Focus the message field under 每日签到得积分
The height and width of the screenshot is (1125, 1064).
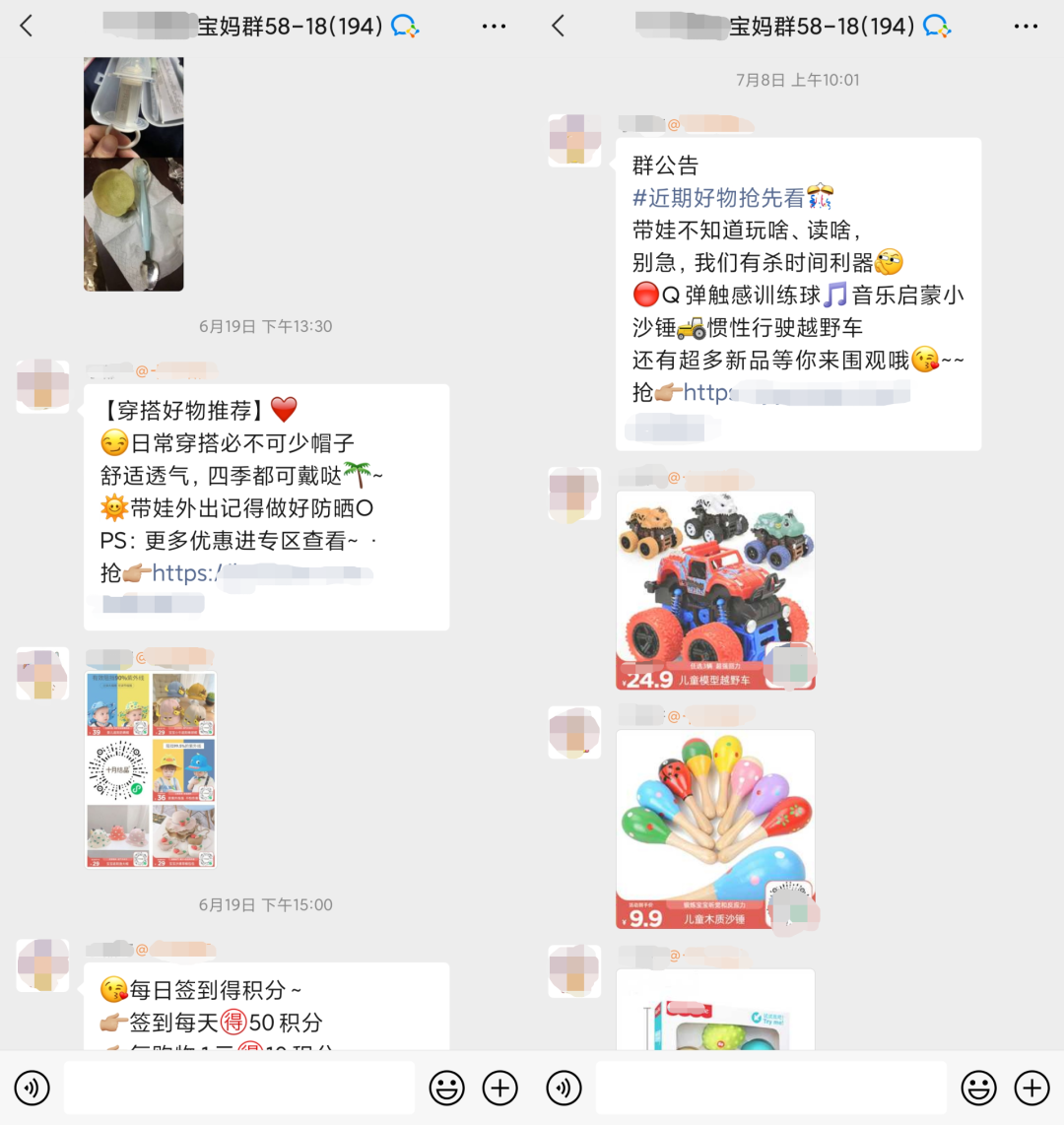[239, 1088]
